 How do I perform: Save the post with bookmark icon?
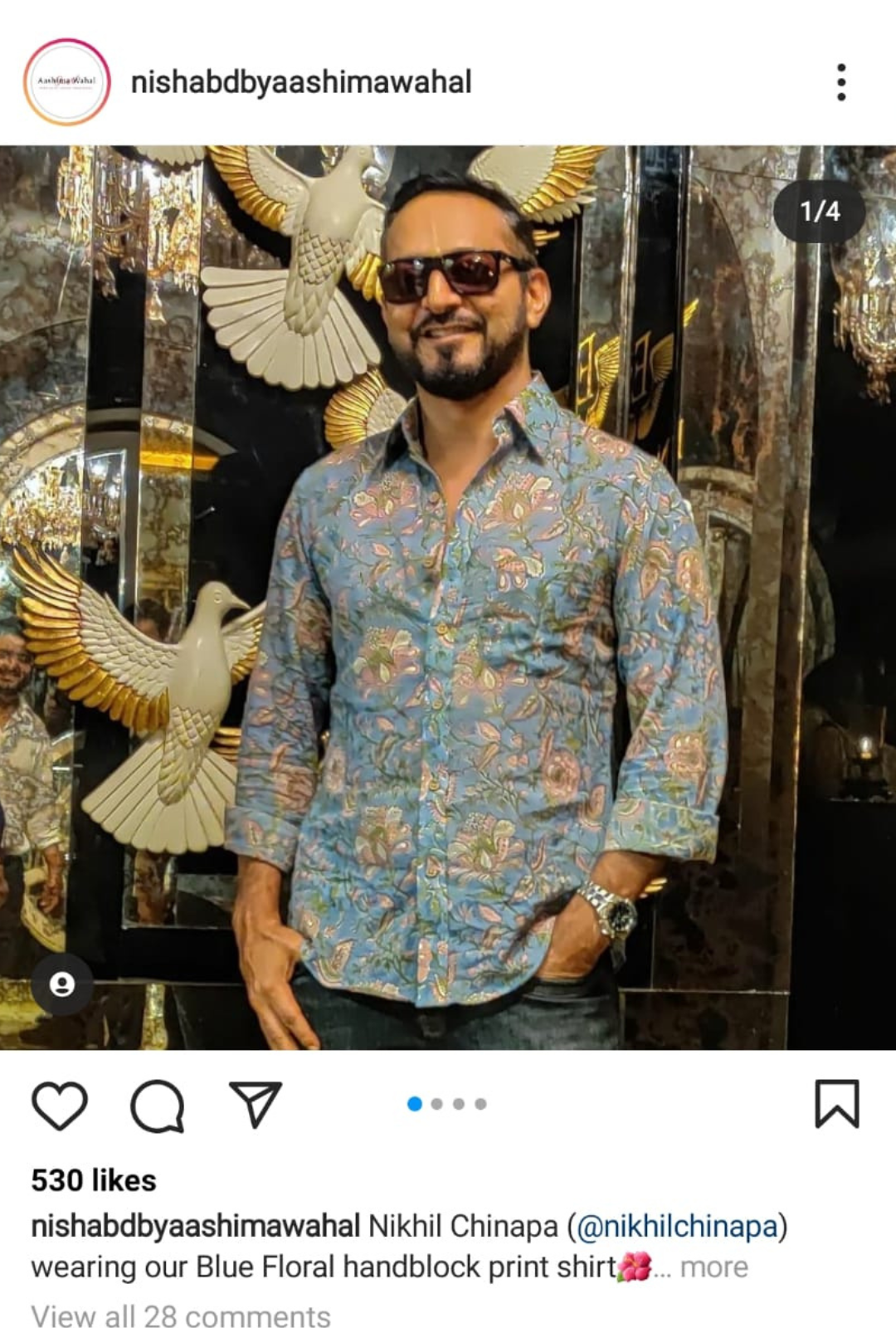coord(836,1104)
